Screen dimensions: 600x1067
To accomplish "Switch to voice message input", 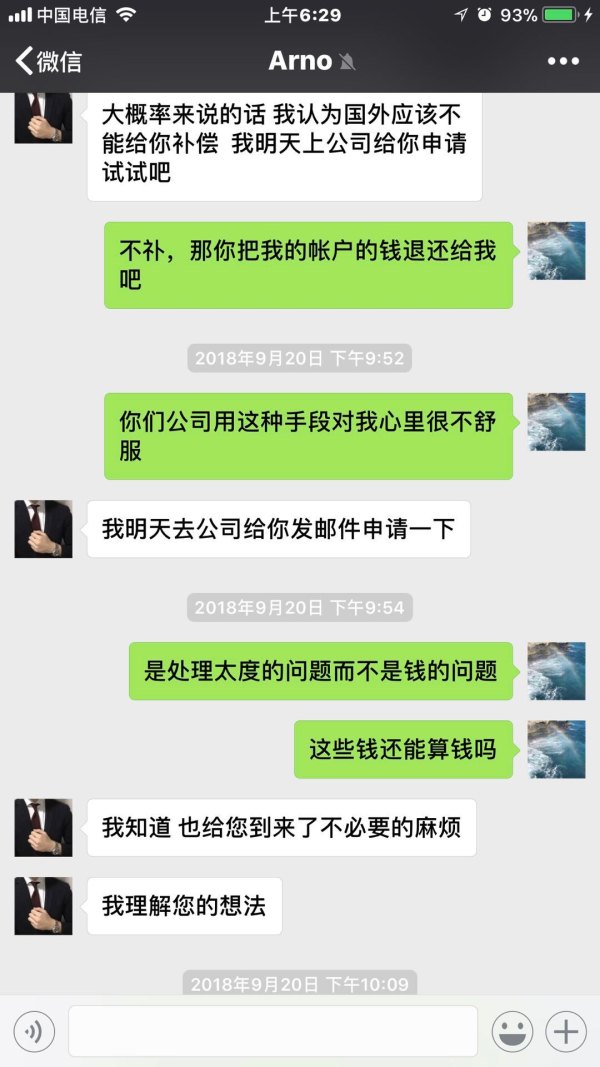I will pyautogui.click(x=34, y=1031).
